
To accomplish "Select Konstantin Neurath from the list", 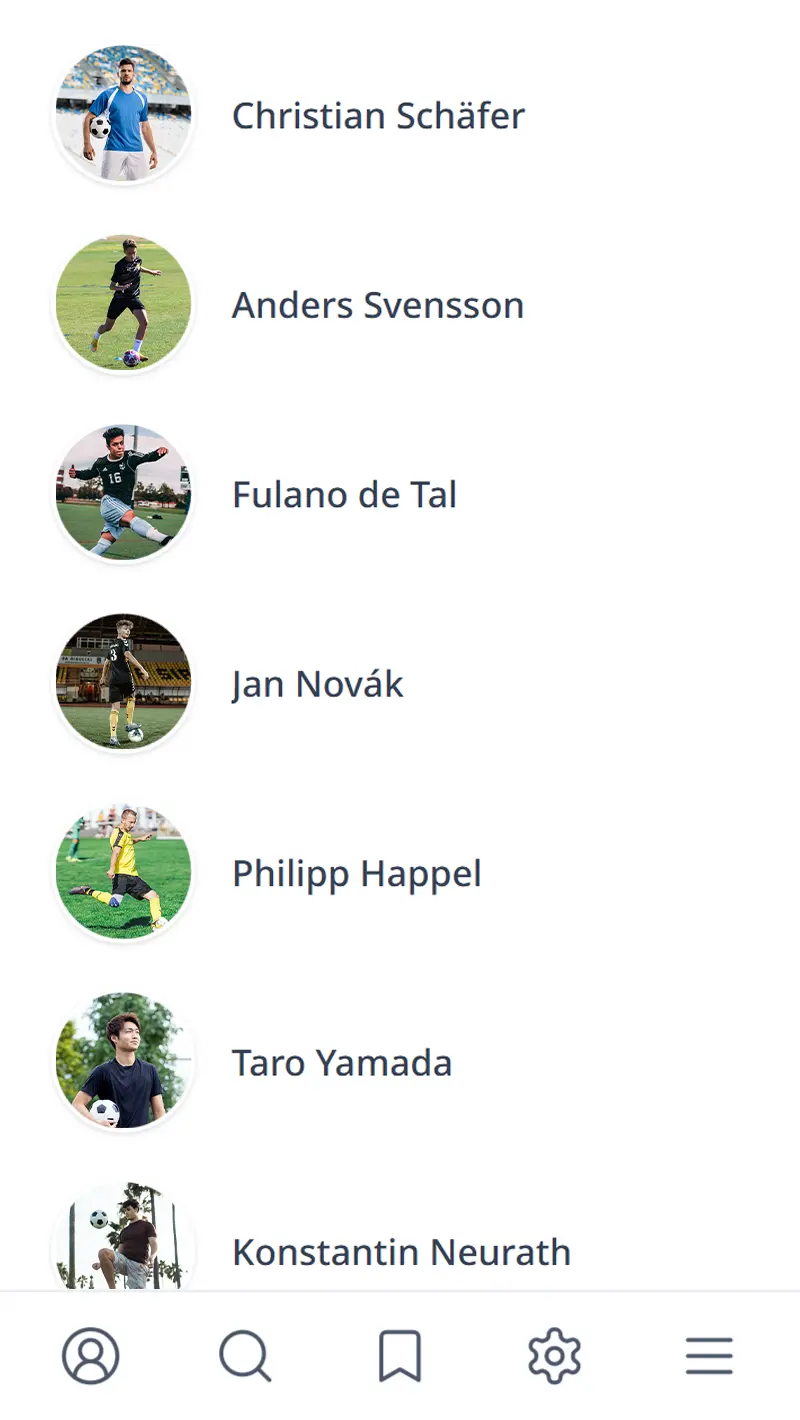I will click(x=400, y=1252).
